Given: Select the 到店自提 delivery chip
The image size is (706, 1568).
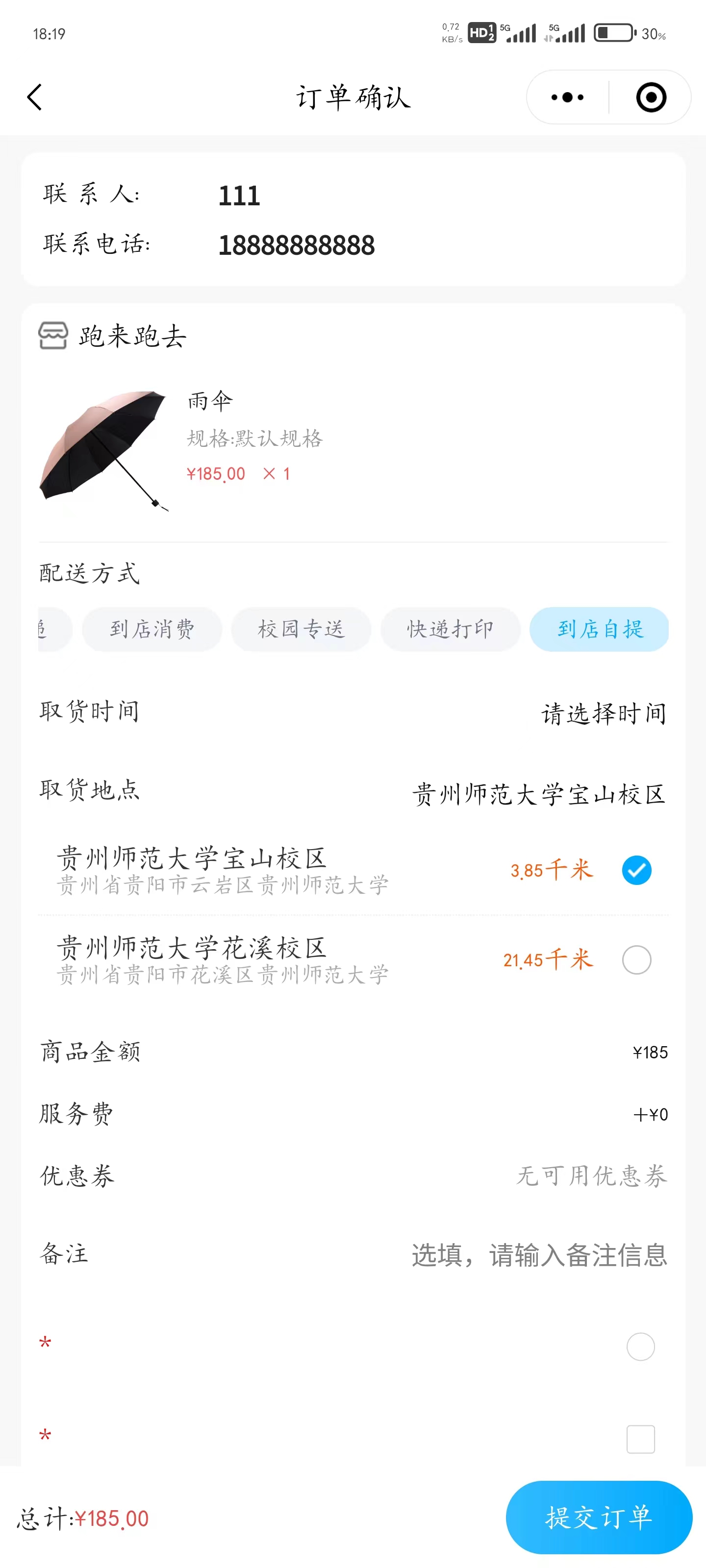Looking at the screenshot, I should click(x=600, y=629).
